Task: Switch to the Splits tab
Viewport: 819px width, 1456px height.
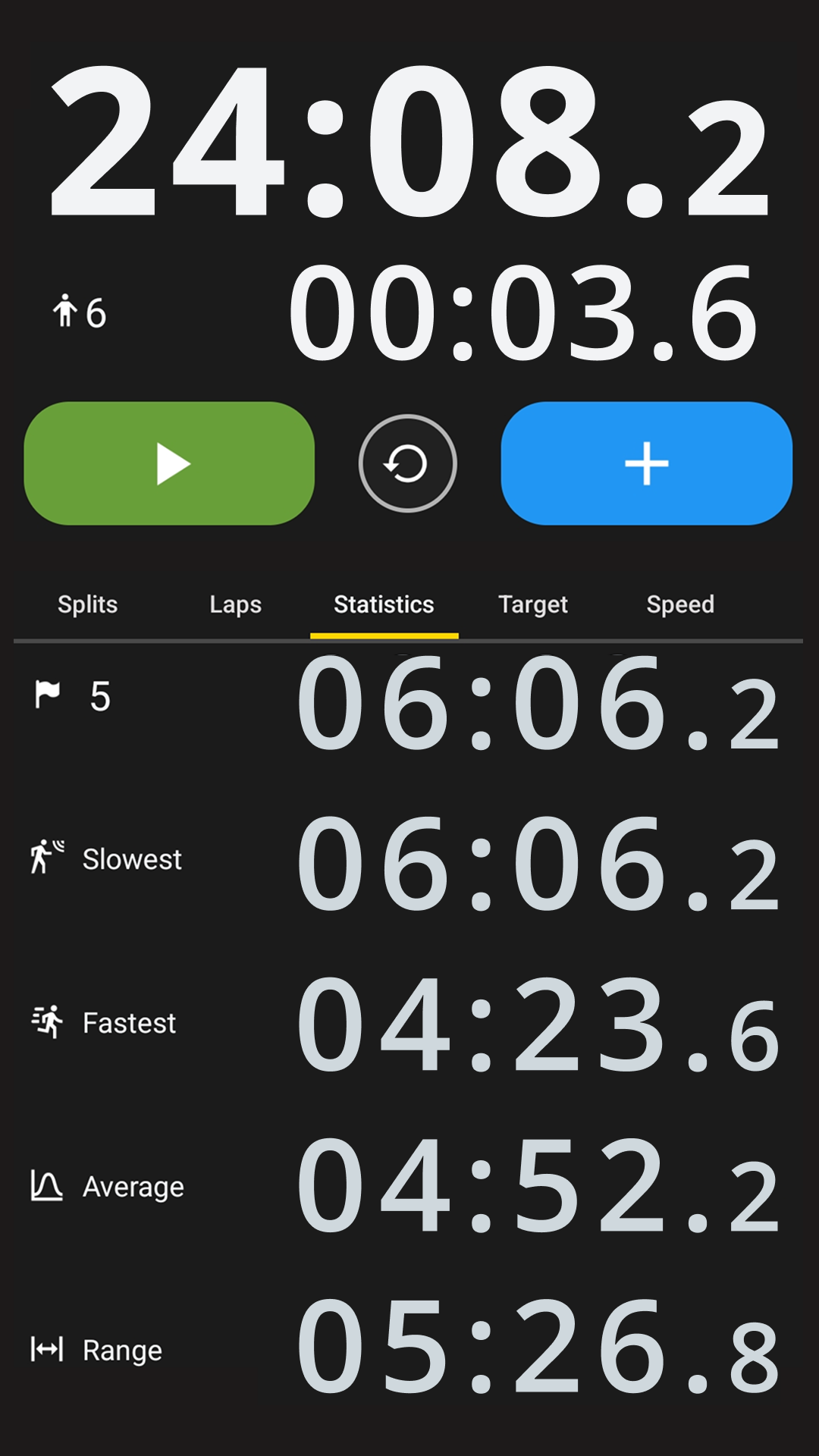Action: (88, 604)
